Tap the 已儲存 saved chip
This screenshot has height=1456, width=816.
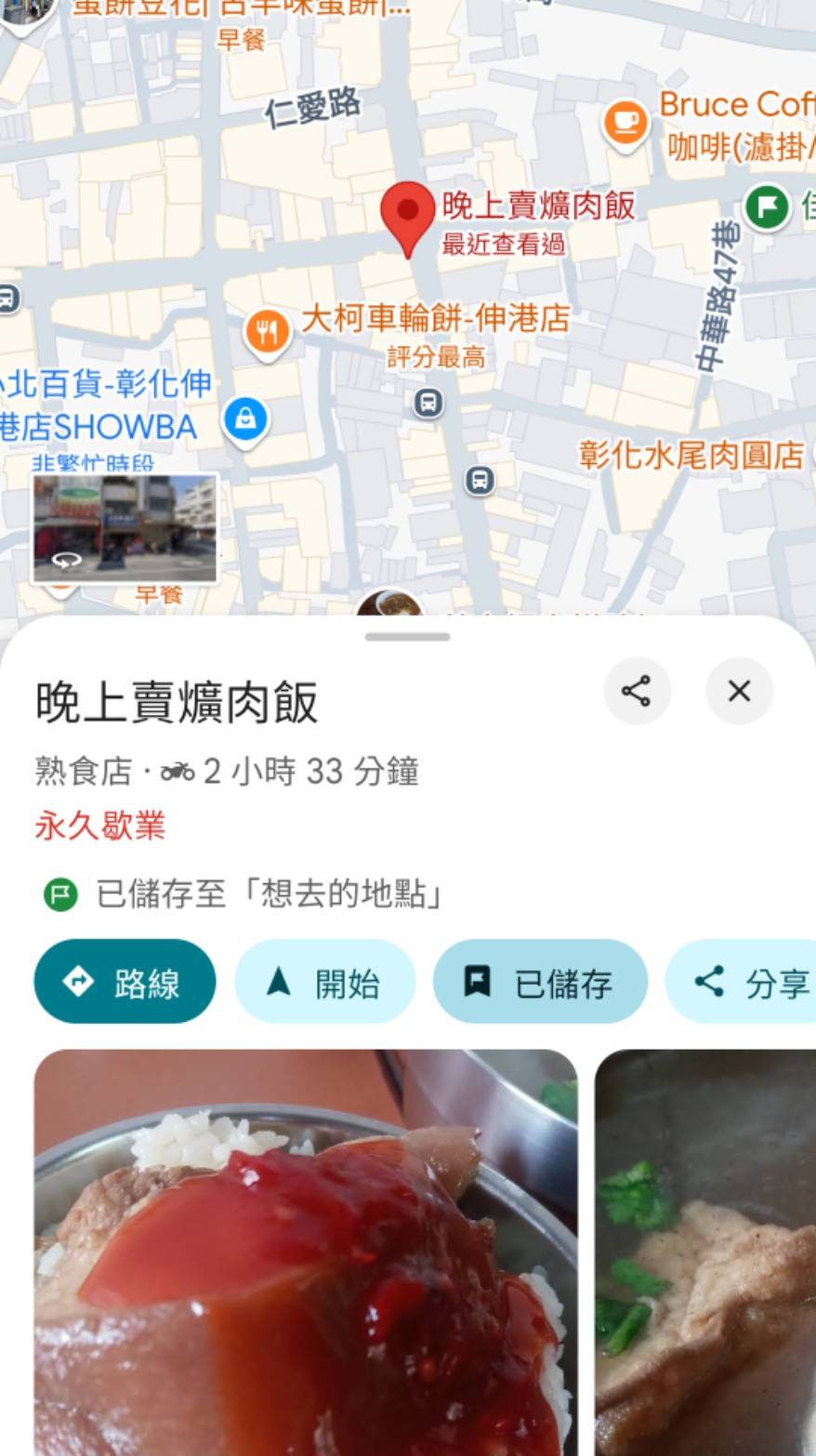[540, 982]
